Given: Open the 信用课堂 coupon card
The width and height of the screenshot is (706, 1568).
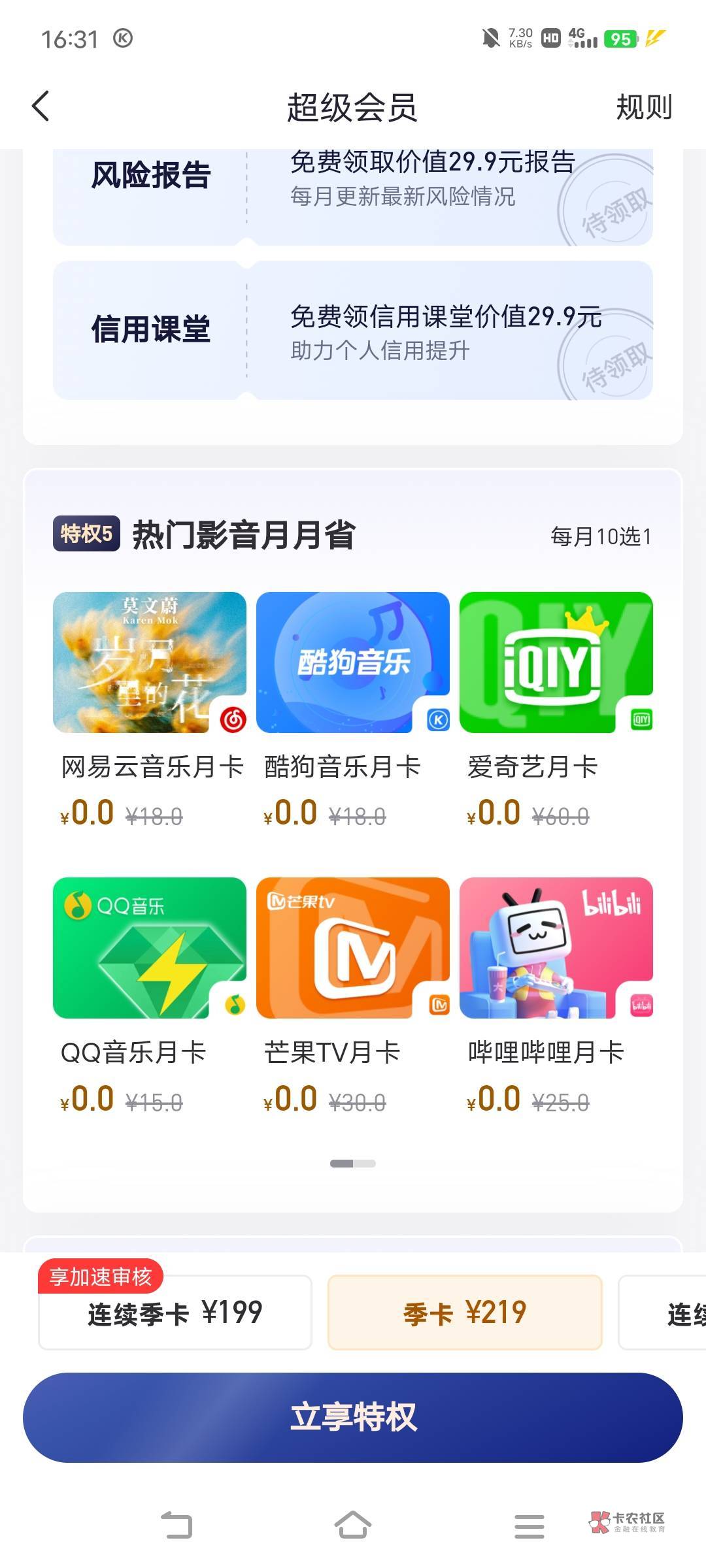Looking at the screenshot, I should 353,331.
